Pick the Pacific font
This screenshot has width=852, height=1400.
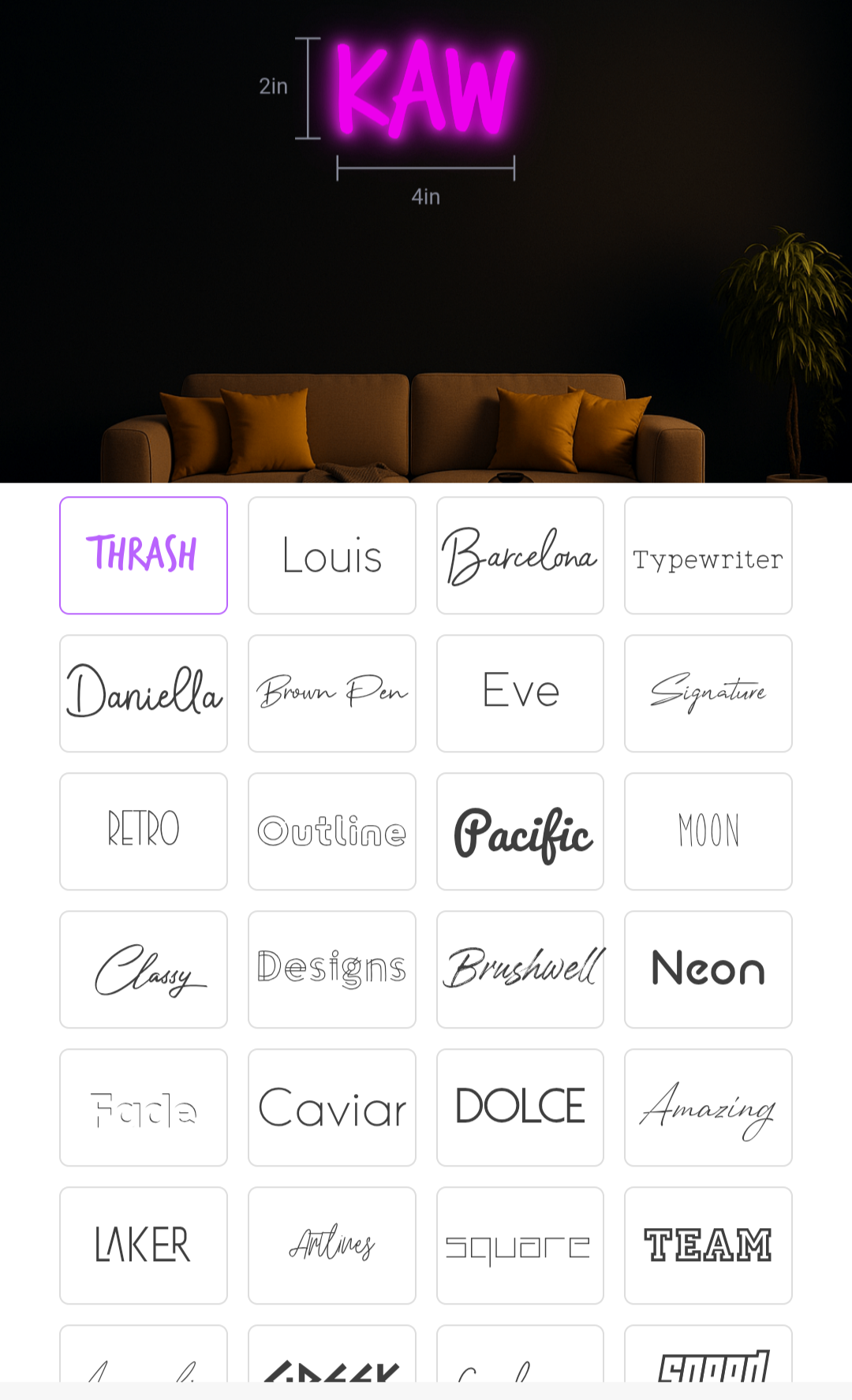point(520,831)
